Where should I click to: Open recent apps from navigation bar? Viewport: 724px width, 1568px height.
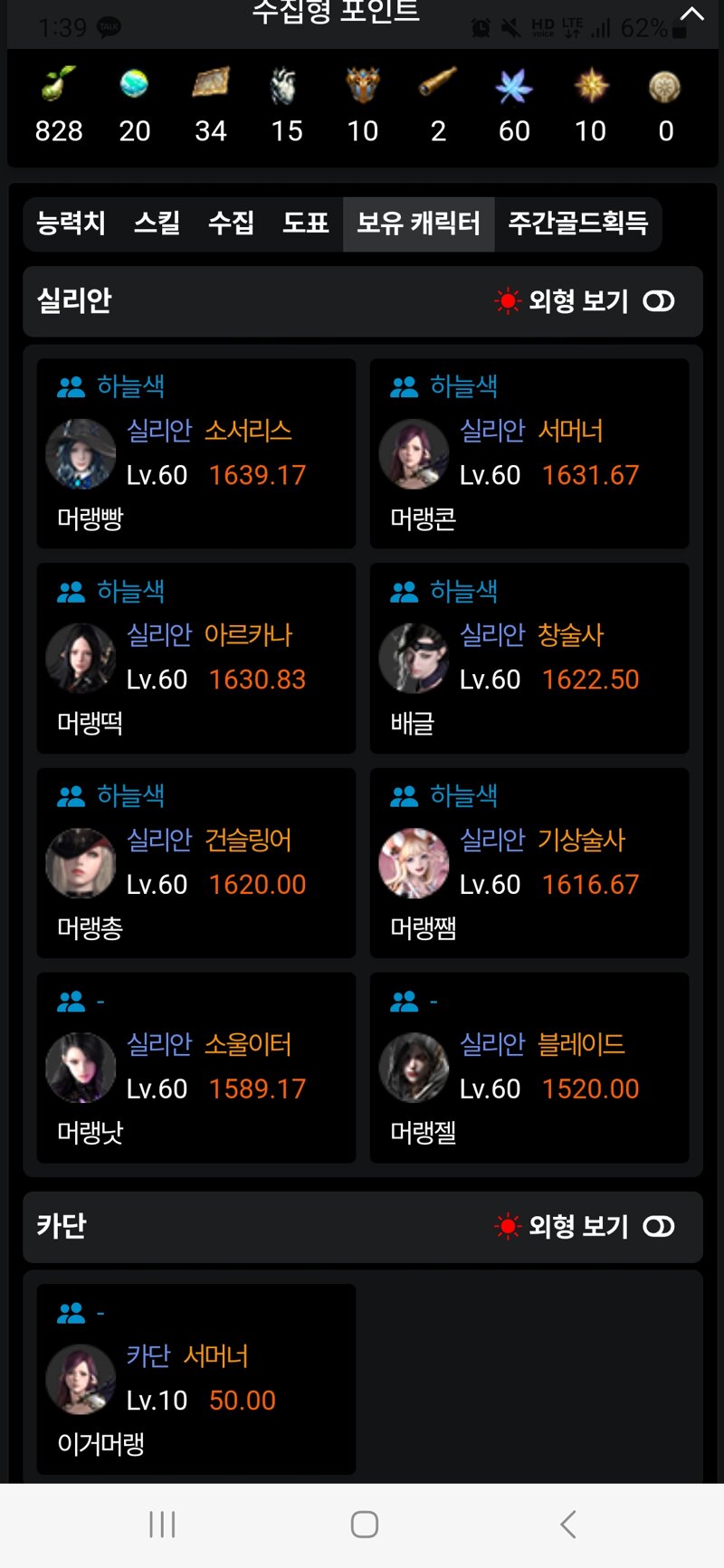tap(162, 1525)
